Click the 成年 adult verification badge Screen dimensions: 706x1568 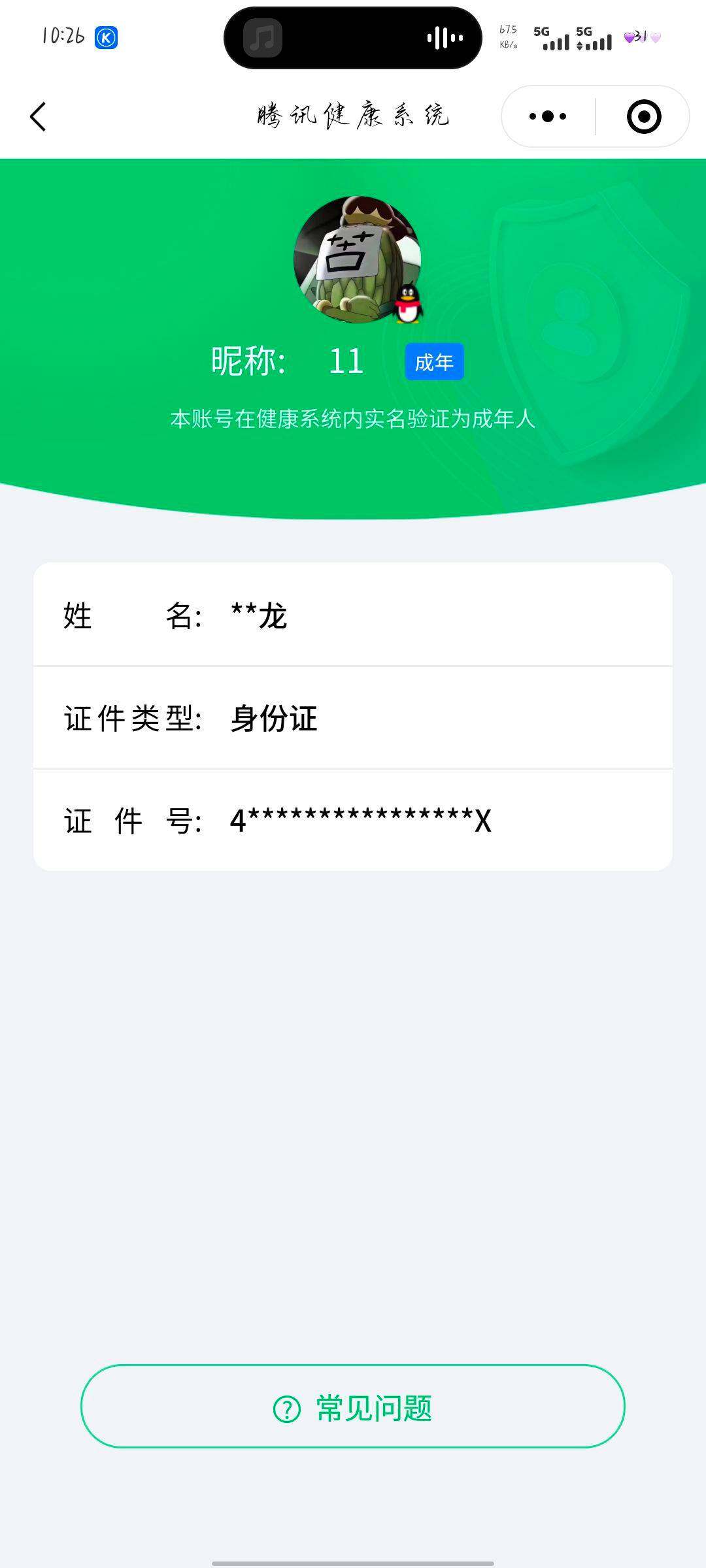coord(435,361)
